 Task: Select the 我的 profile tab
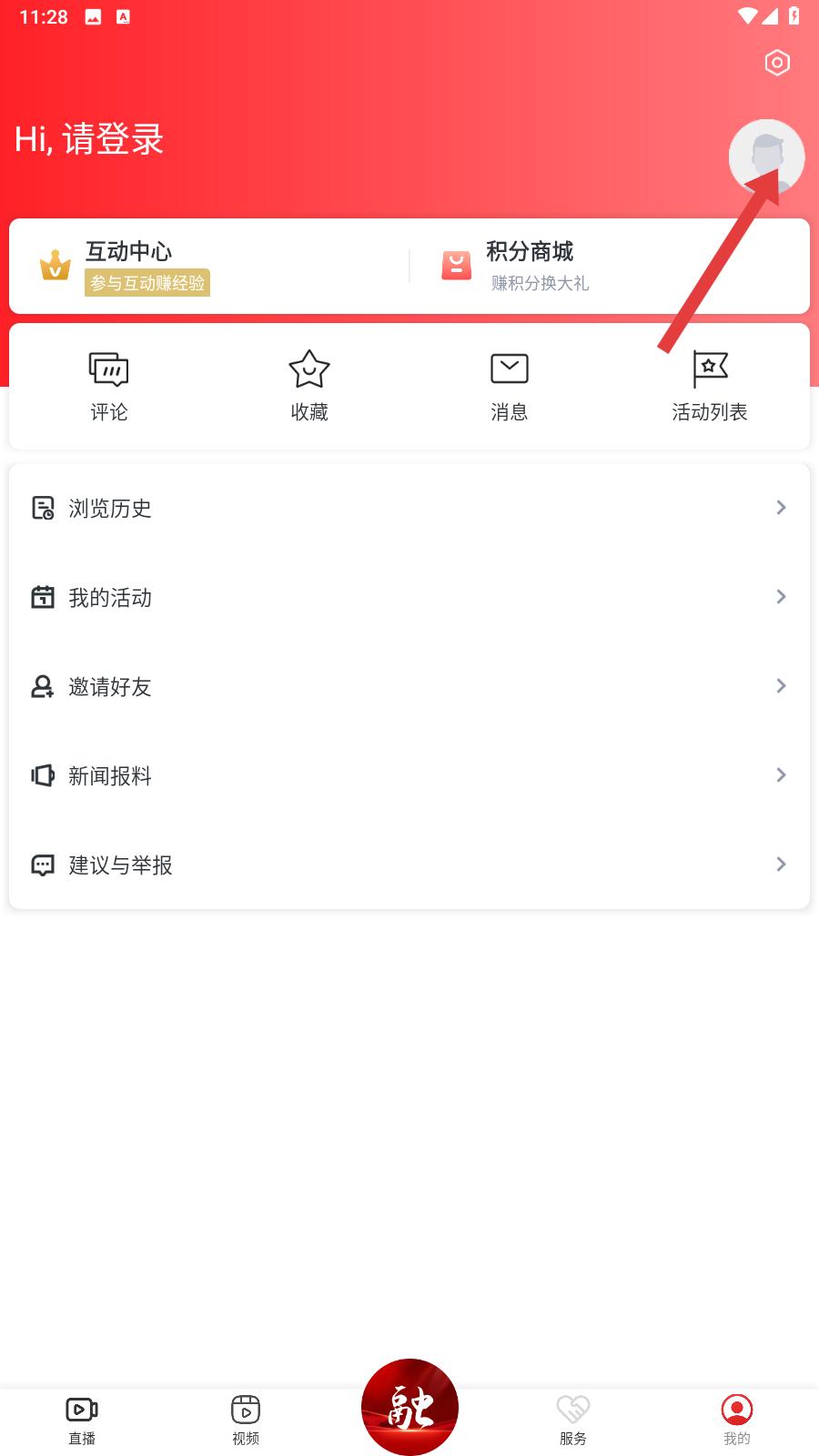[x=737, y=1421]
